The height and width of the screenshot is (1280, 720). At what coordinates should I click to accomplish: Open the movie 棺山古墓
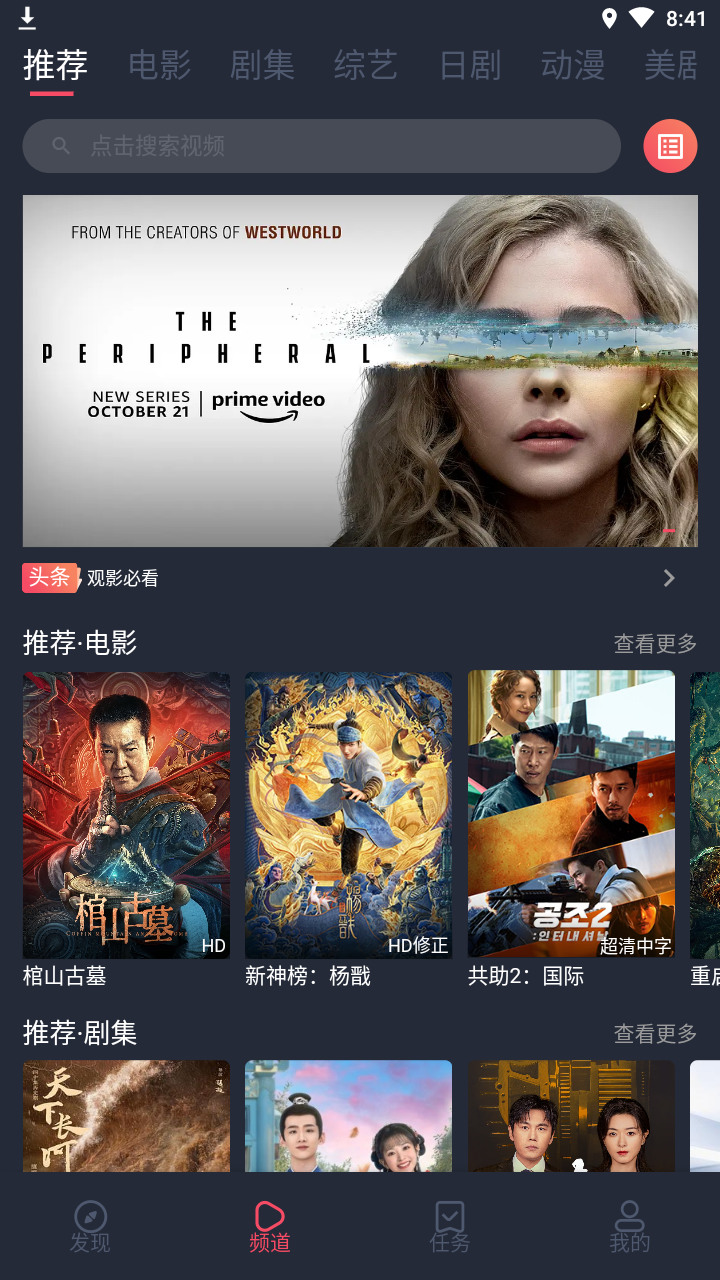coord(126,830)
